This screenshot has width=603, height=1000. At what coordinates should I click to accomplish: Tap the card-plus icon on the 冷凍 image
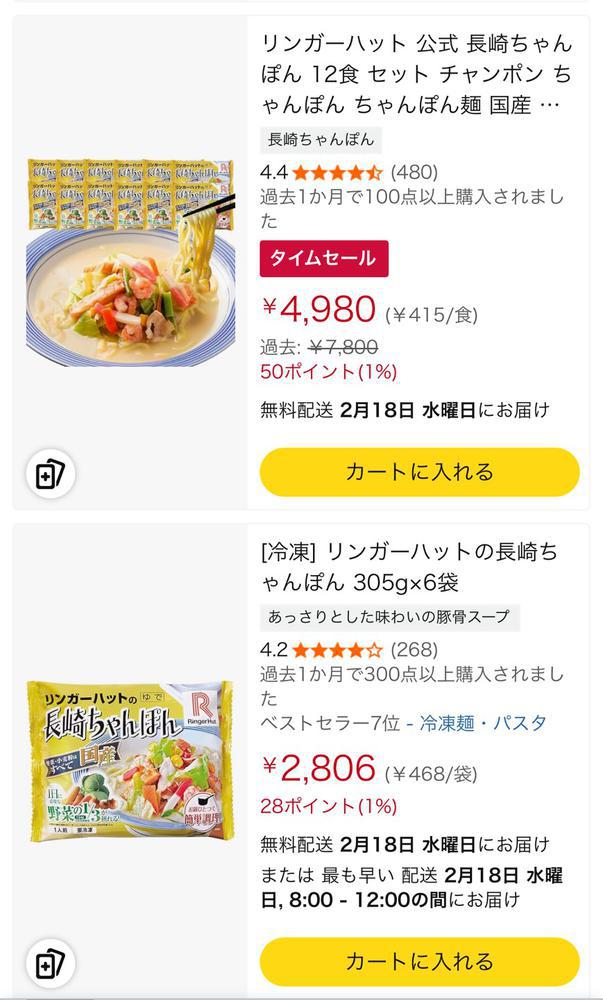(49, 965)
